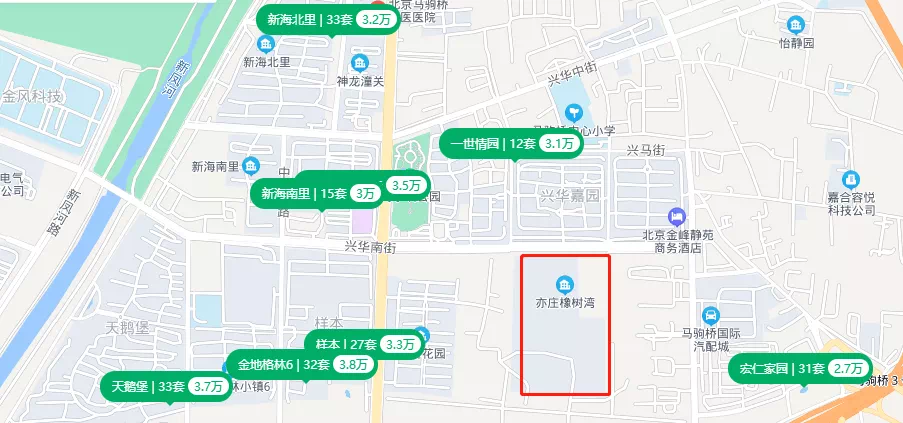Open the 新海北里 33套 listing marker
This screenshot has width=903, height=423.
[328, 19]
